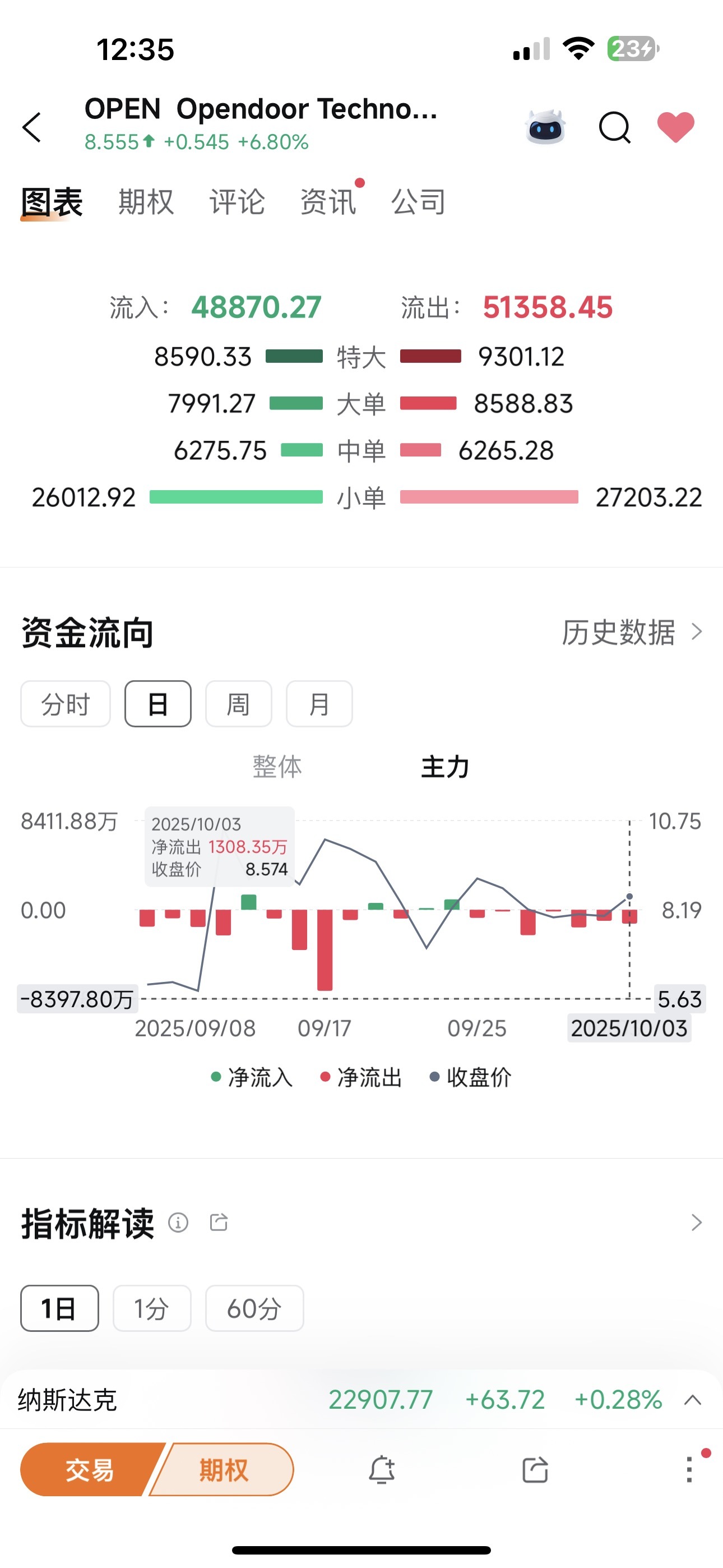Select the 月 period toggle
The image size is (723, 1568).
click(x=319, y=704)
